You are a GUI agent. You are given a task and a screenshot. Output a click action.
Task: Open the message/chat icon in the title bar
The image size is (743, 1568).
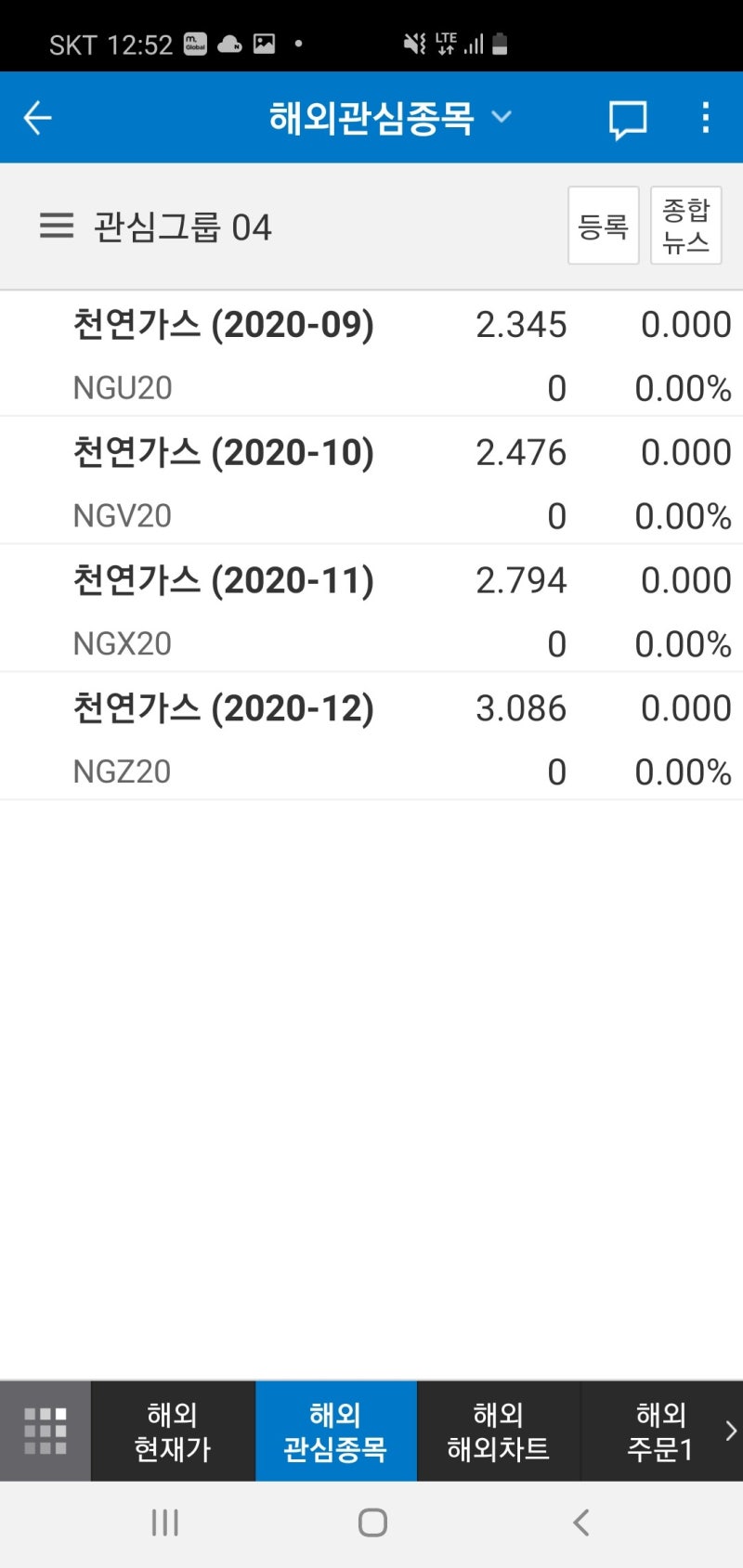click(x=626, y=118)
